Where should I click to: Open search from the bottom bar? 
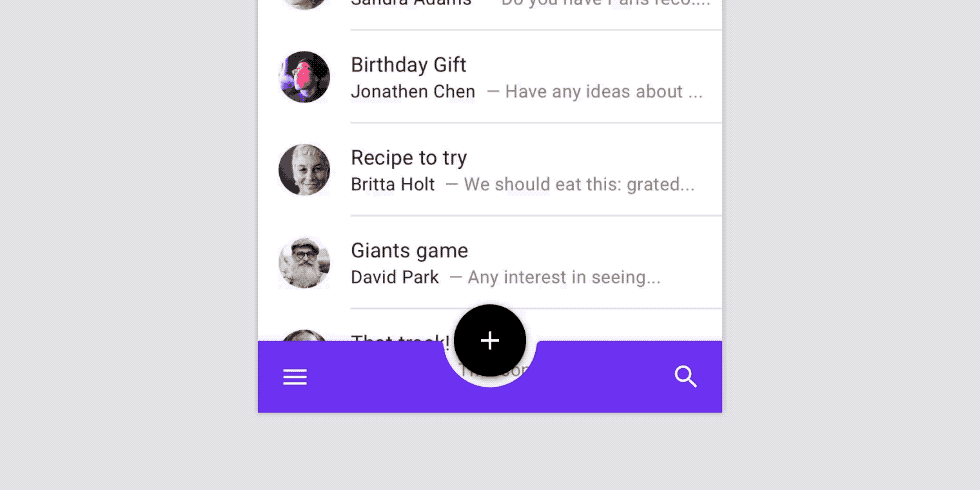685,377
